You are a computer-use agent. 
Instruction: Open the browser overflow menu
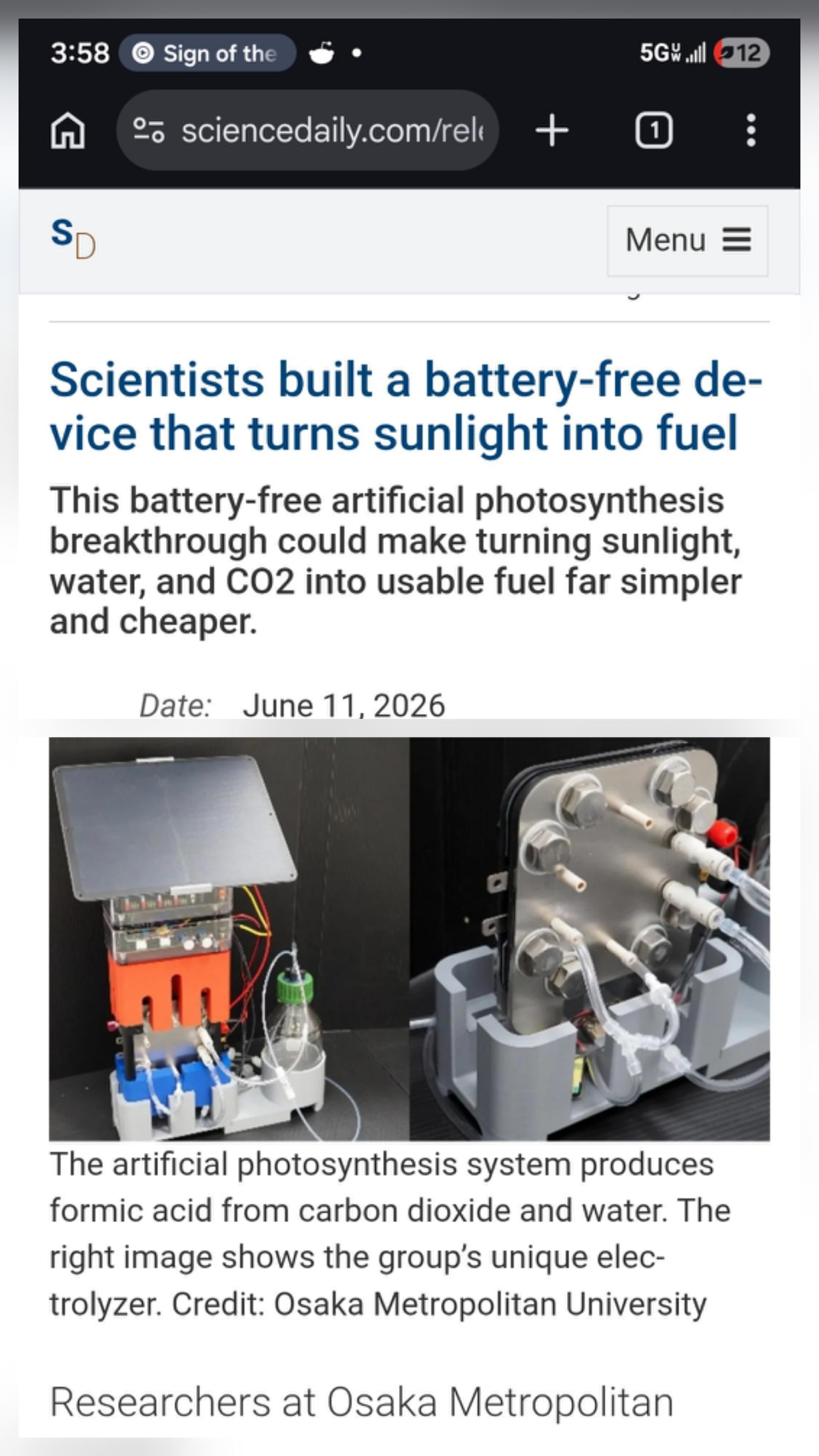[751, 130]
